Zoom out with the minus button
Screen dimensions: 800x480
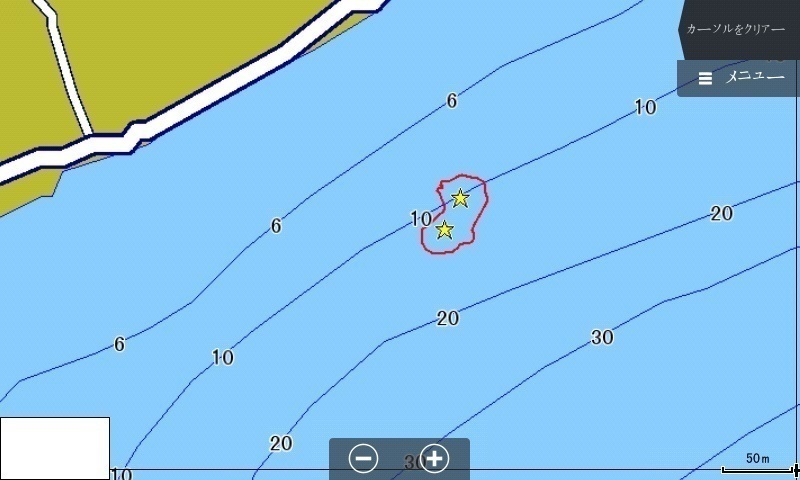[364, 459]
